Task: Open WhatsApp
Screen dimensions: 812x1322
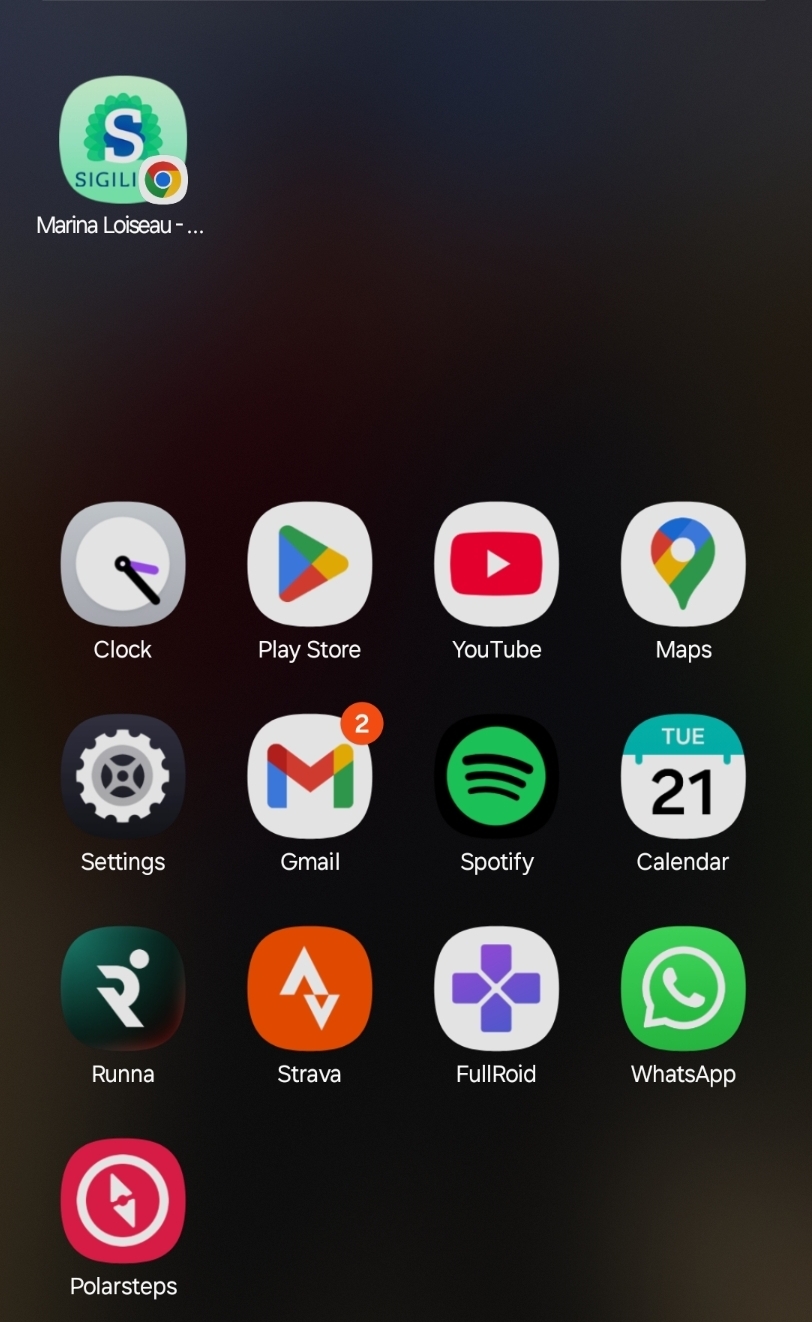Action: click(683, 989)
